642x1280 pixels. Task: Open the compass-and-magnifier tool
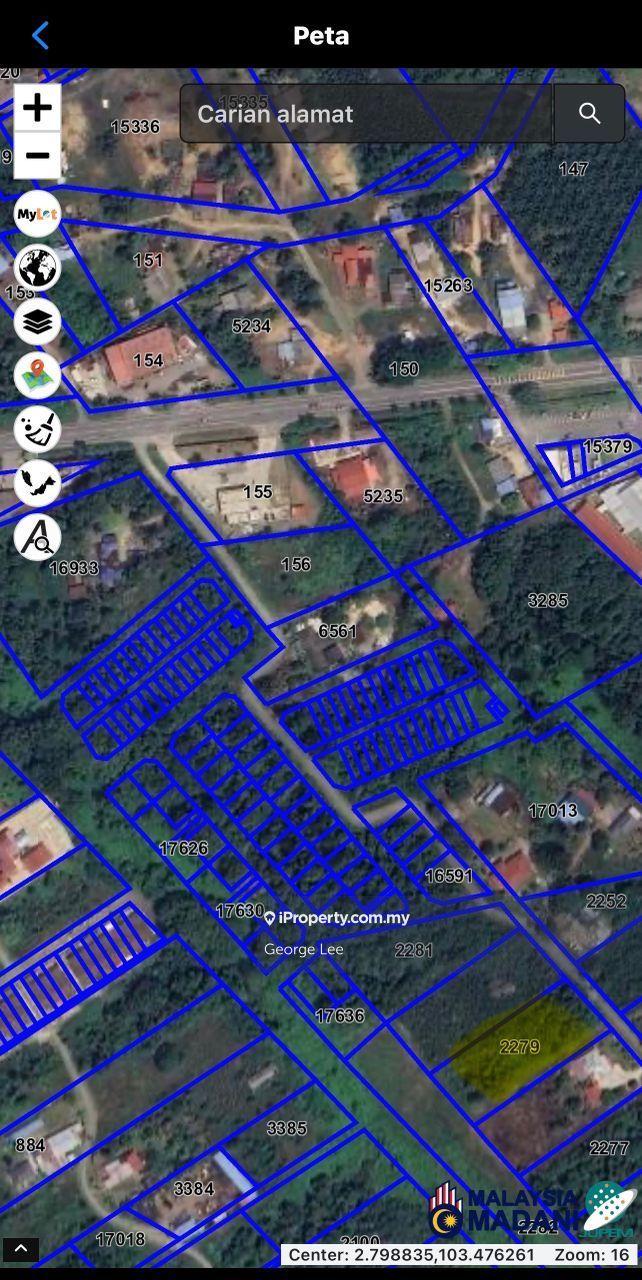pyautogui.click(x=37, y=537)
